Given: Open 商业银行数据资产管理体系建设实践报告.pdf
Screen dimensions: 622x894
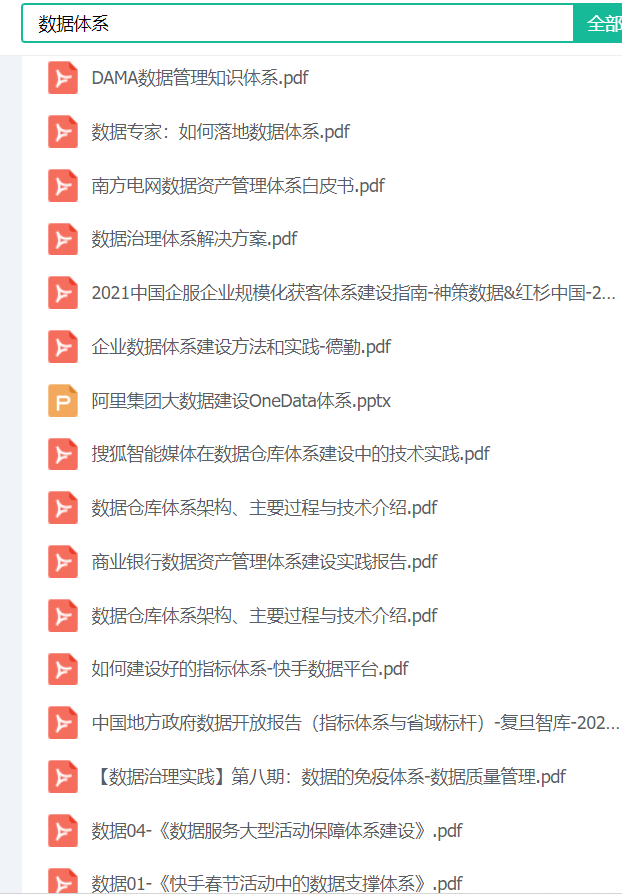Looking at the screenshot, I should click(x=264, y=562).
